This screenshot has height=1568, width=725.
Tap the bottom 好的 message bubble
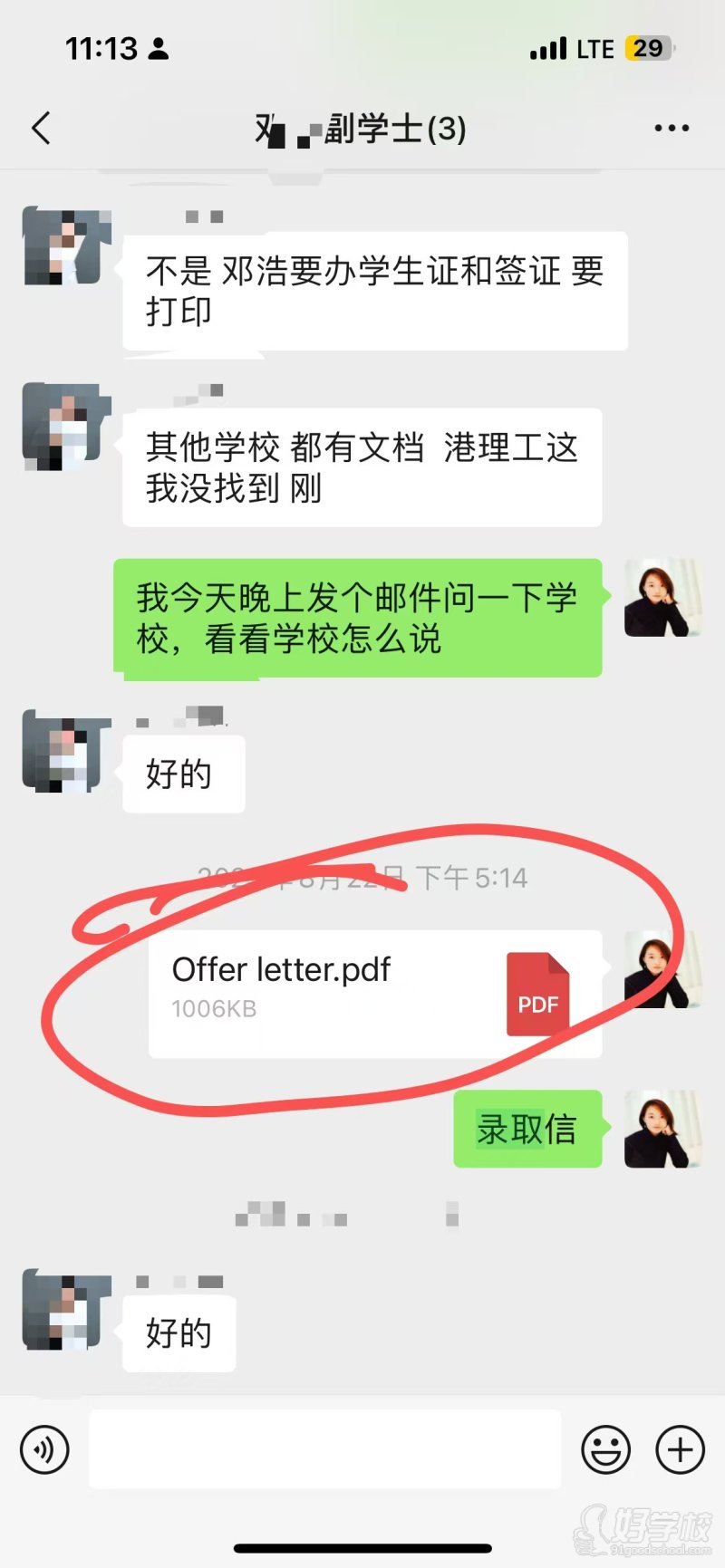(178, 1332)
